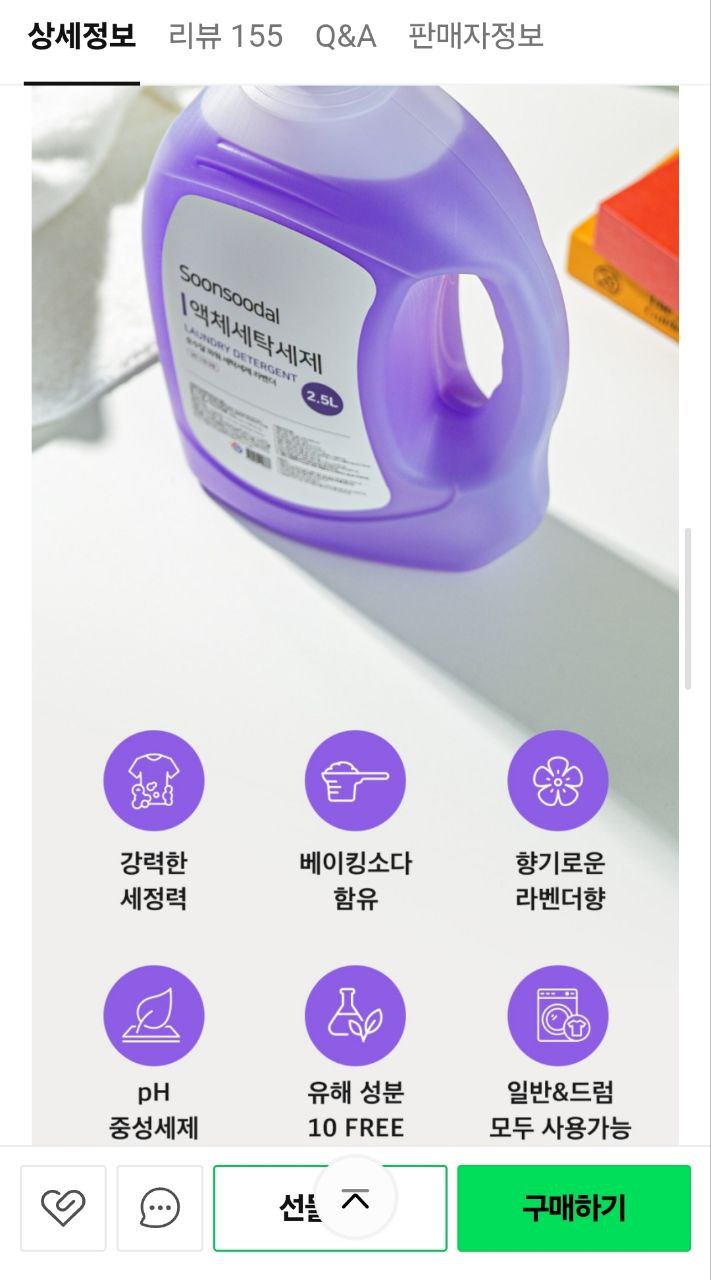Viewport: 711px width, 1280px height.
Task: Switch to the 리뷰 155 tab
Action: (x=225, y=37)
